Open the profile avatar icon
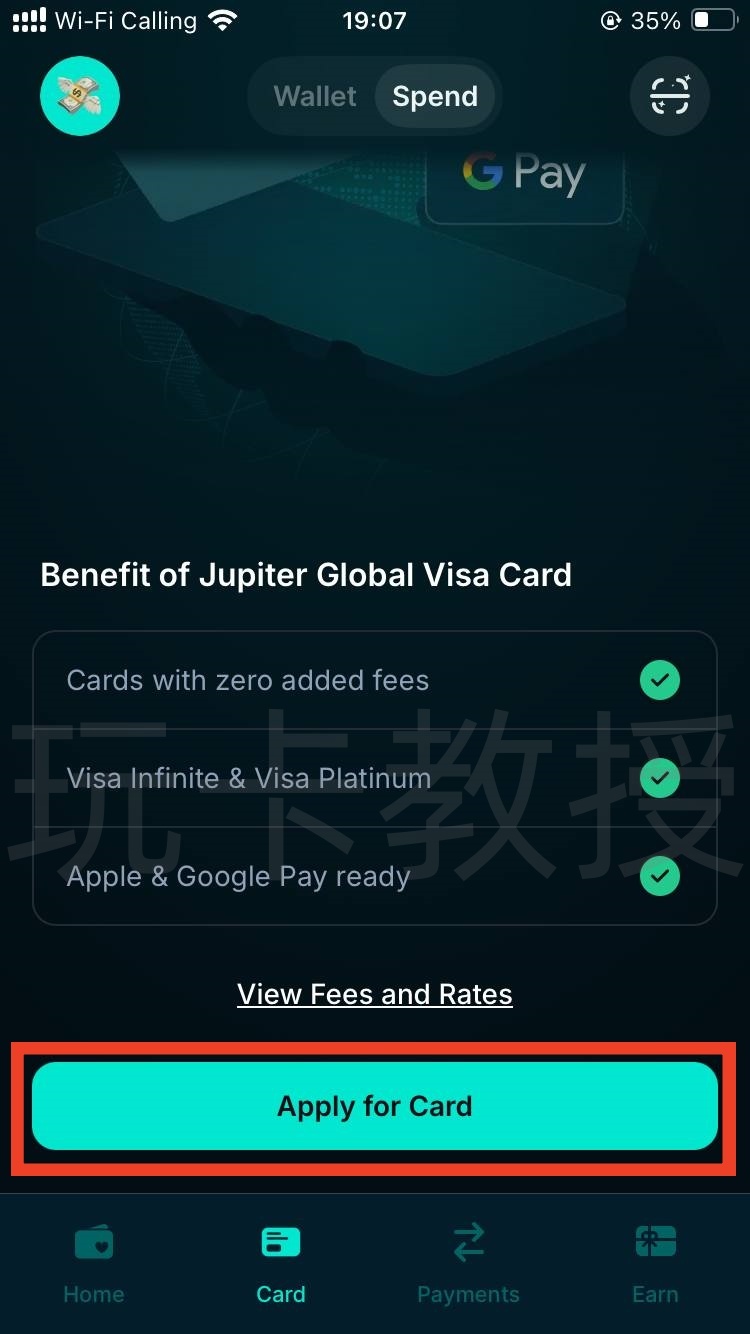750x1334 pixels. (79, 95)
